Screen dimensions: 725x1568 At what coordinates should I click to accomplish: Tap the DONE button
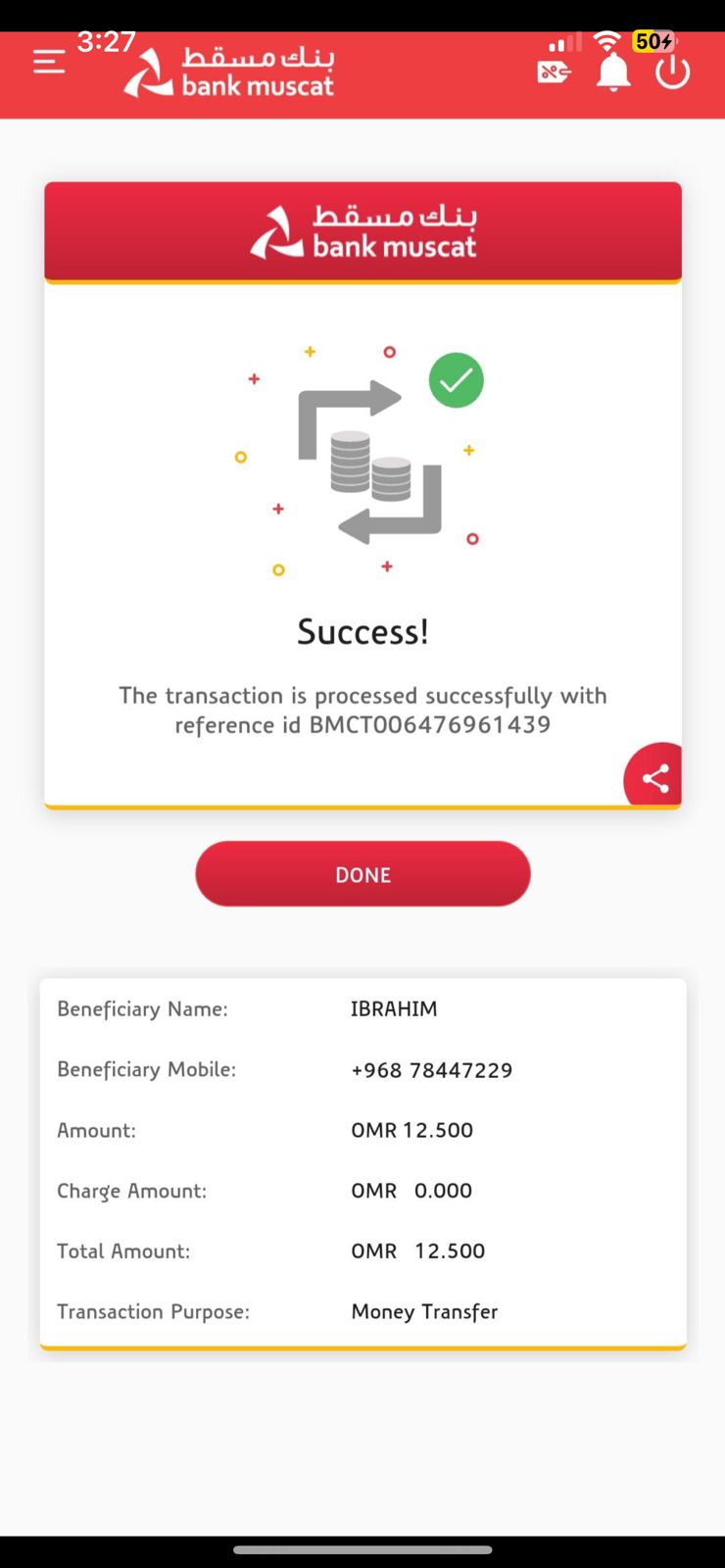(362, 874)
